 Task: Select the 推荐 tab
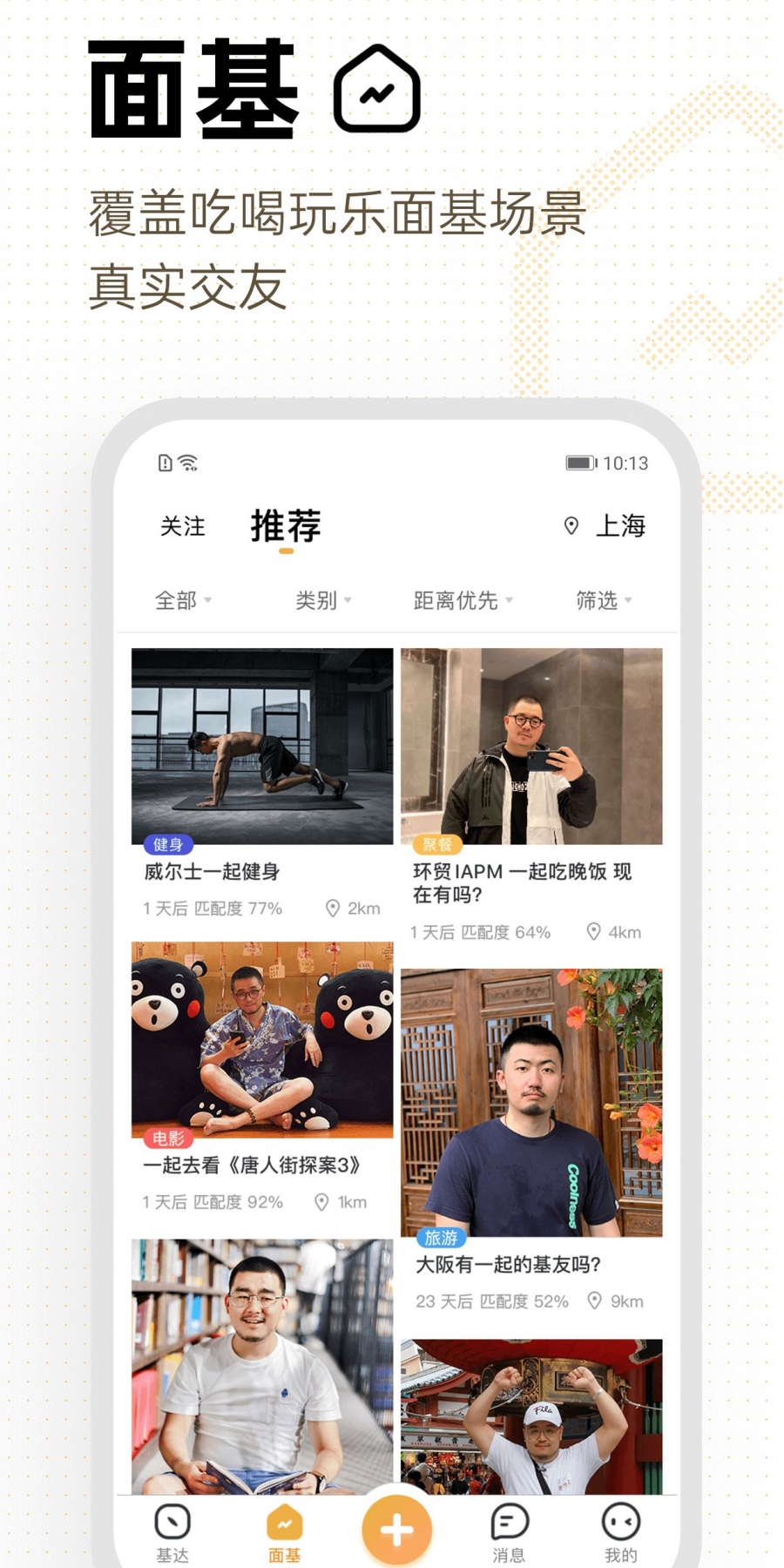point(285,524)
